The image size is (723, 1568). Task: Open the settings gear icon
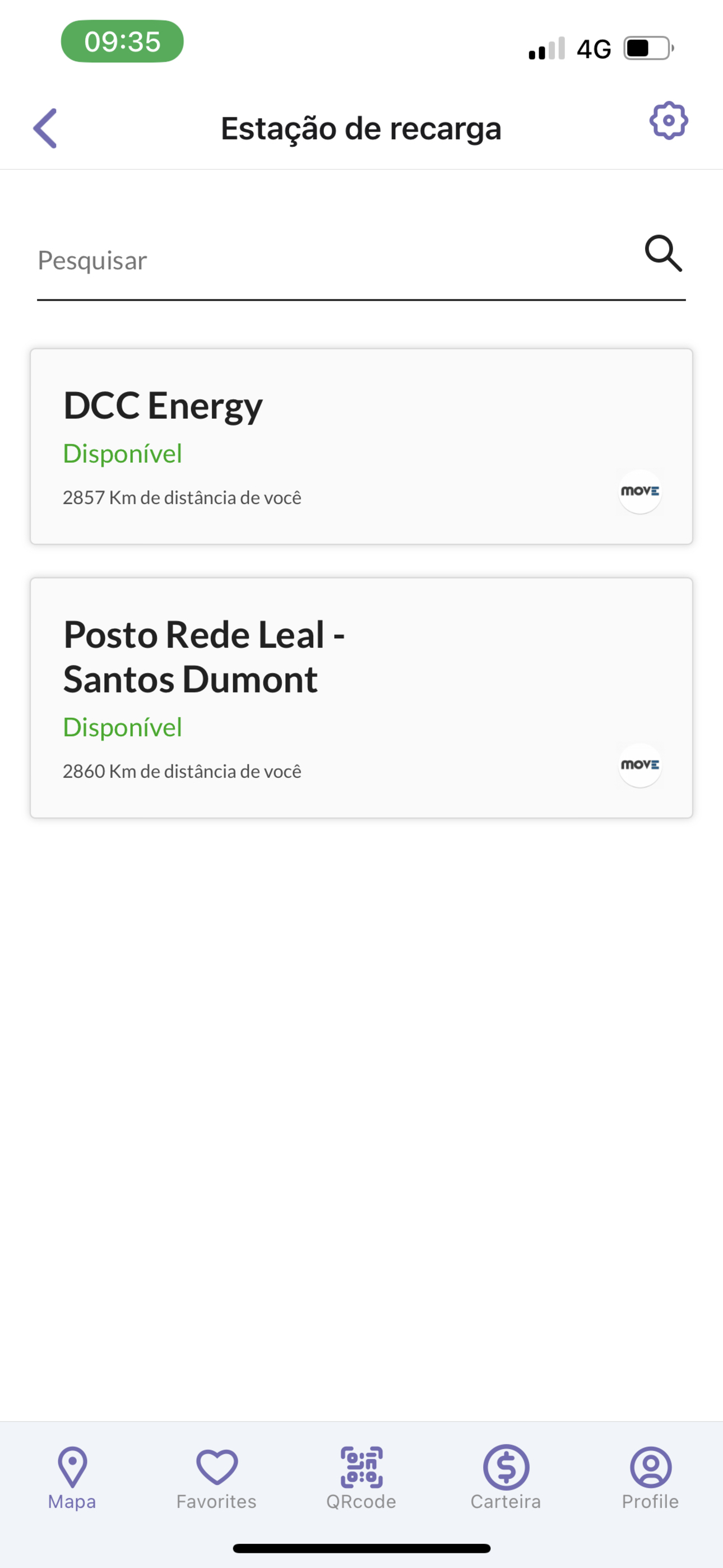tap(668, 121)
